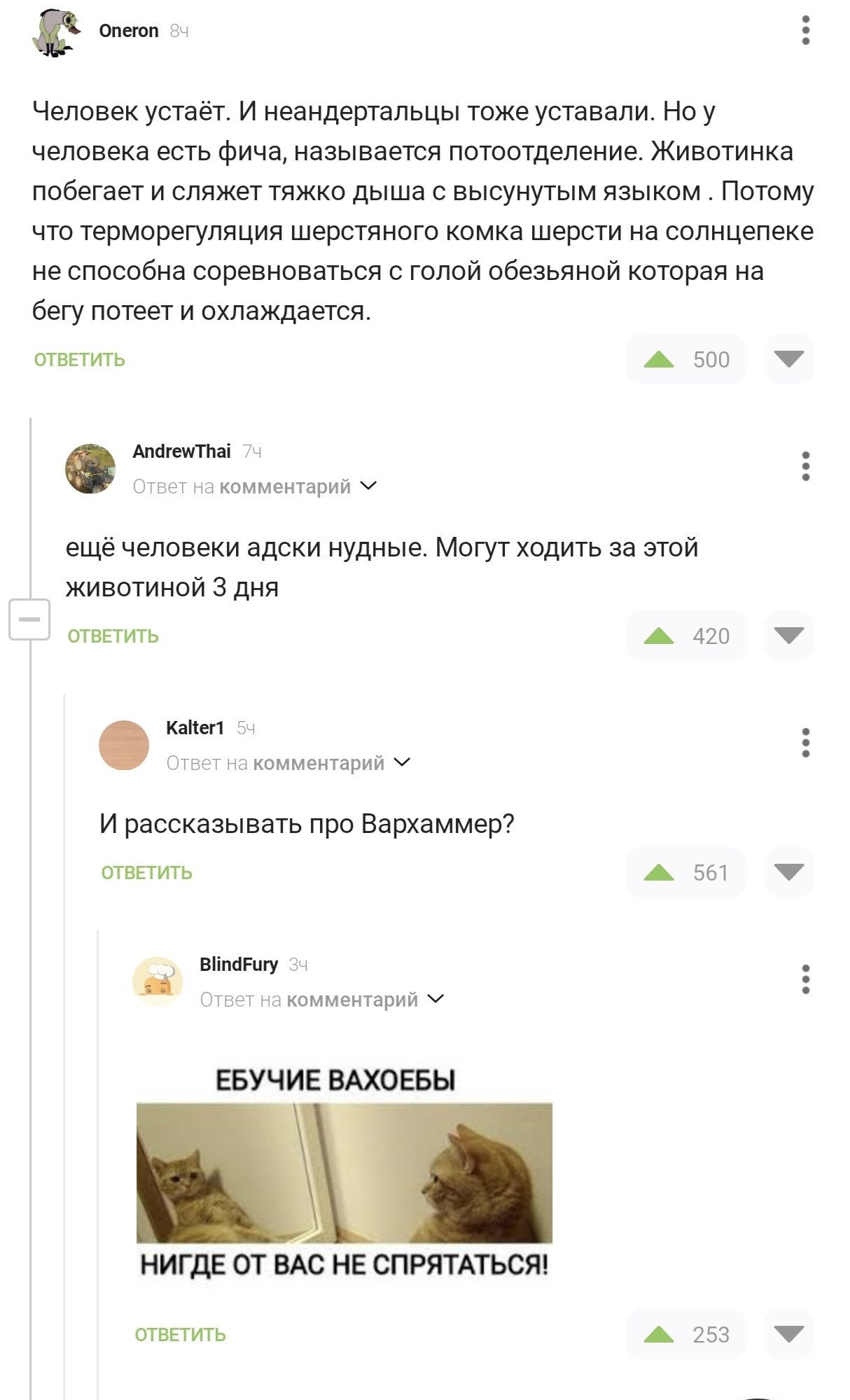This screenshot has width=850, height=1400.
Task: Open overflow menu on Oneron's comment
Action: [x=806, y=31]
